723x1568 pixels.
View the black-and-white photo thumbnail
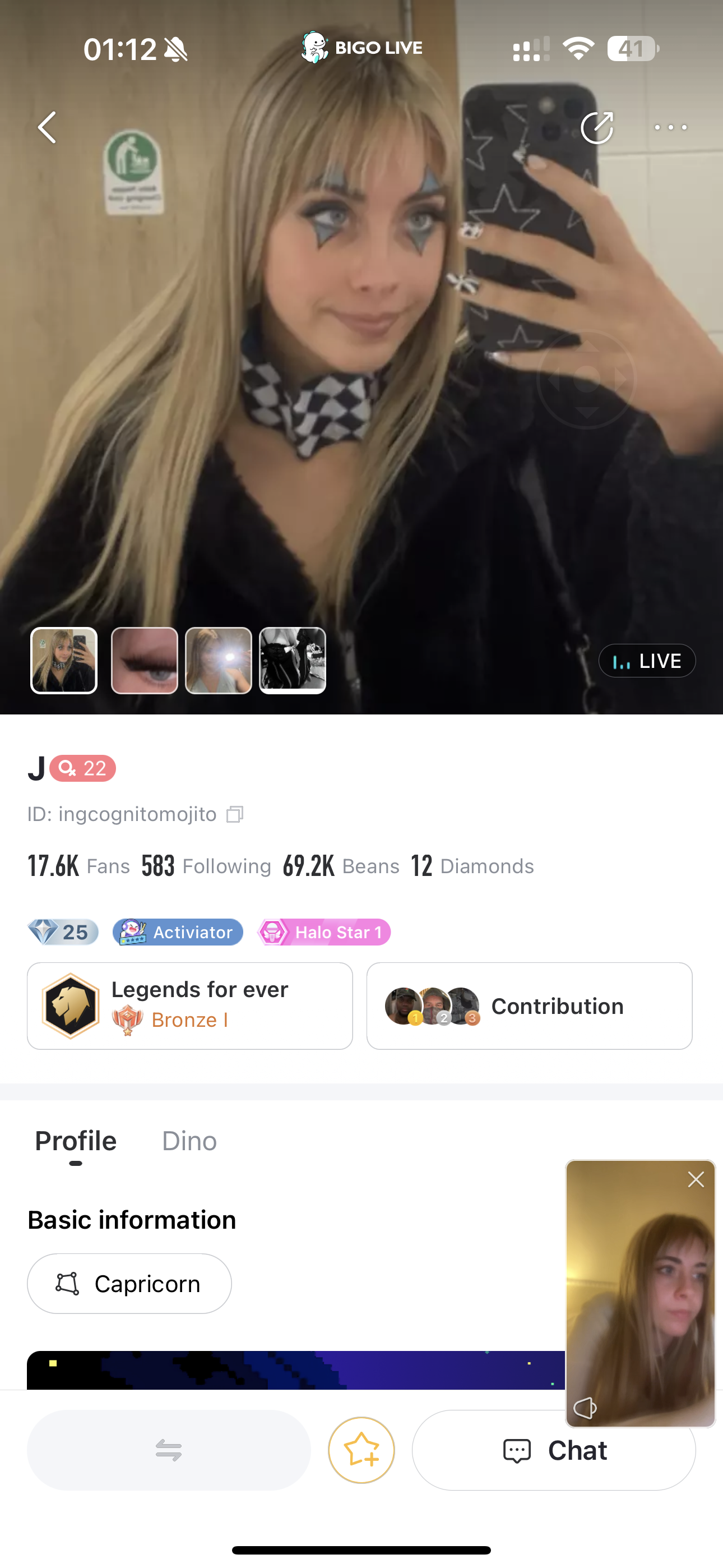tap(293, 661)
